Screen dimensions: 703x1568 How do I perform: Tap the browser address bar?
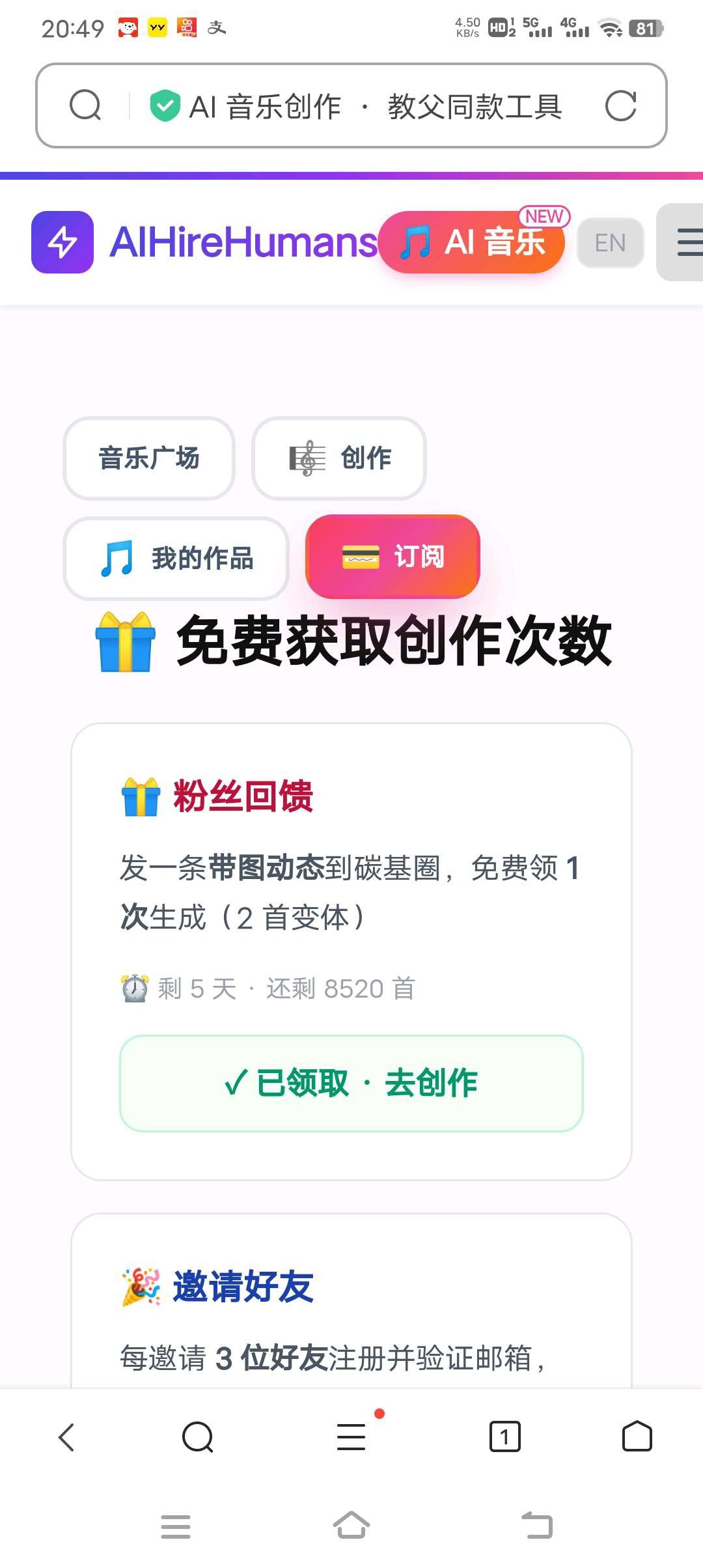pos(365,106)
